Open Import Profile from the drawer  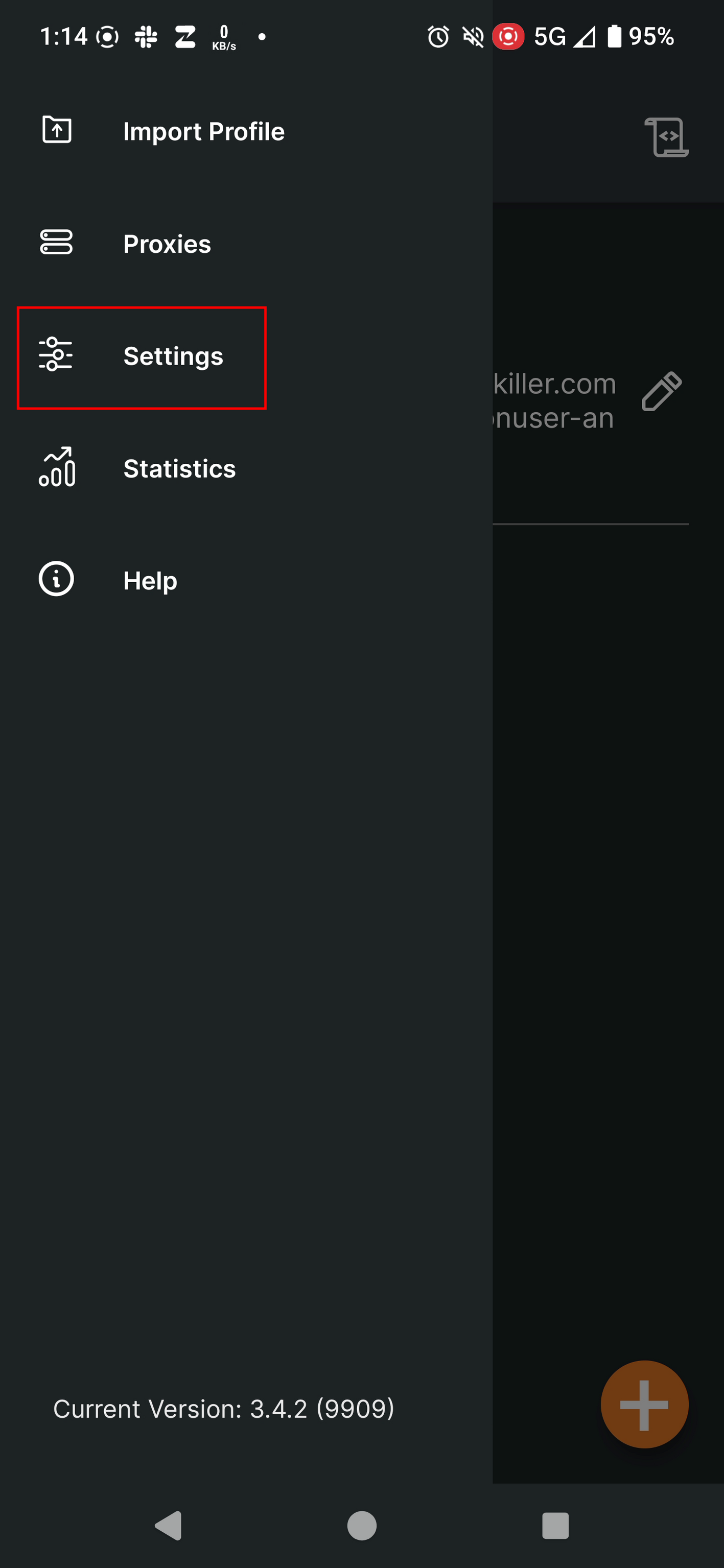pos(203,131)
